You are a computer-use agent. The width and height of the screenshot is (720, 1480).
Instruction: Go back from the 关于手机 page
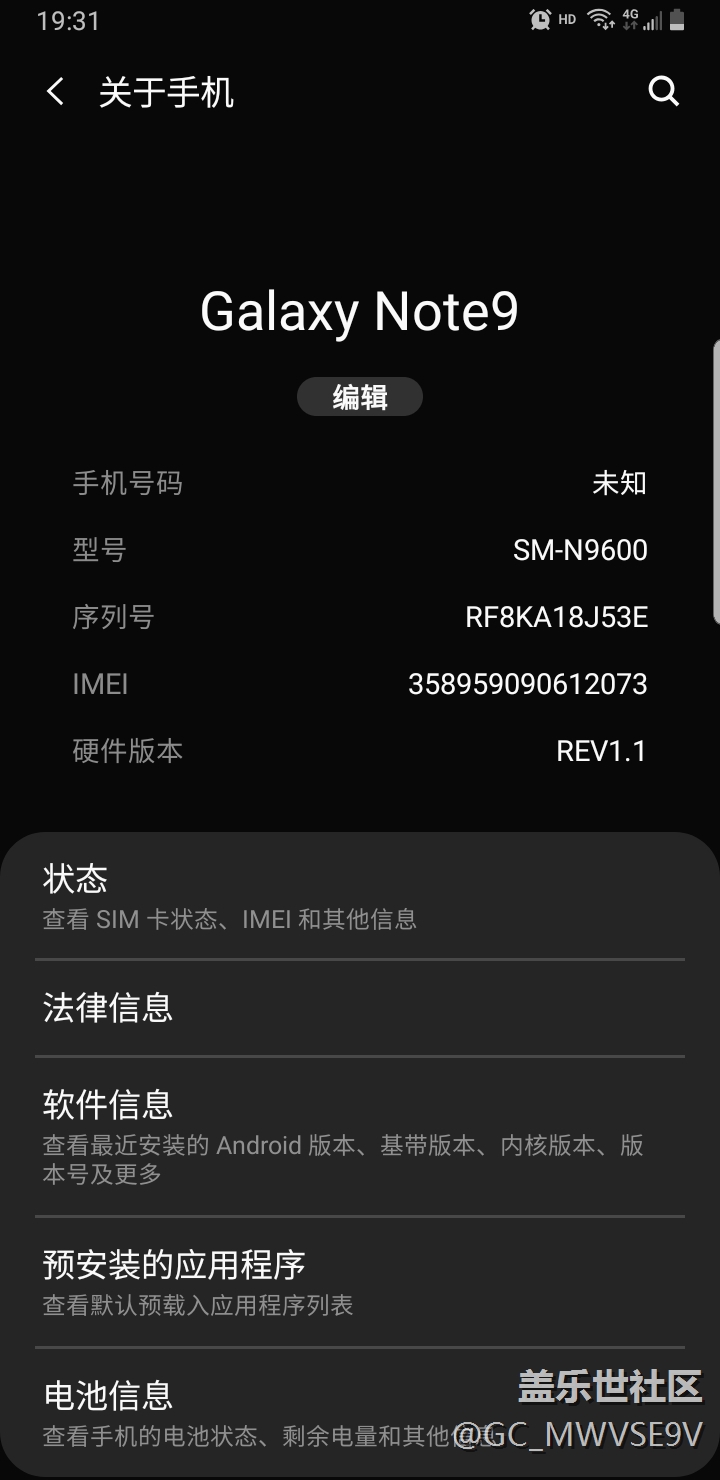56,93
